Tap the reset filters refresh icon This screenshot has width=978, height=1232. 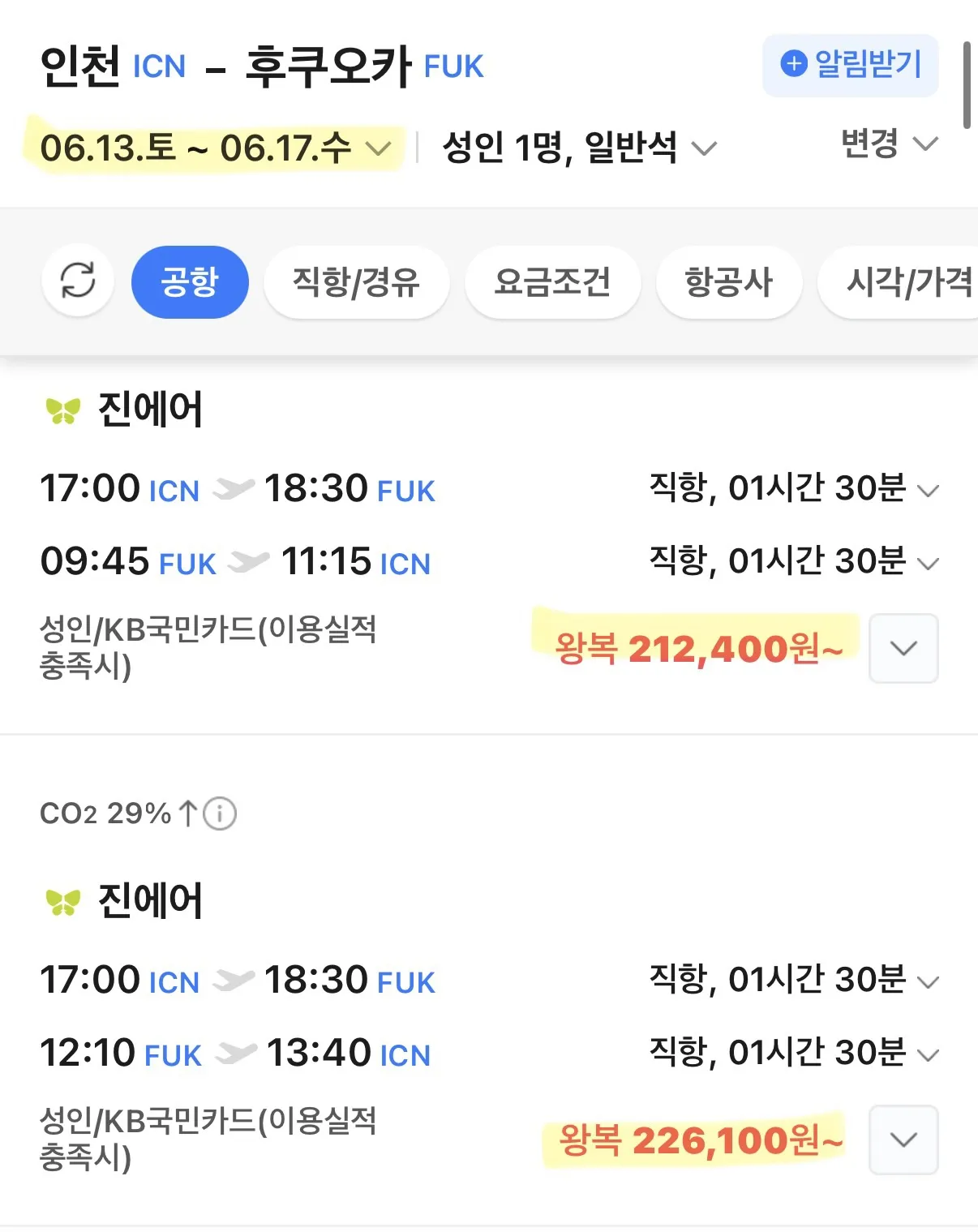78,281
